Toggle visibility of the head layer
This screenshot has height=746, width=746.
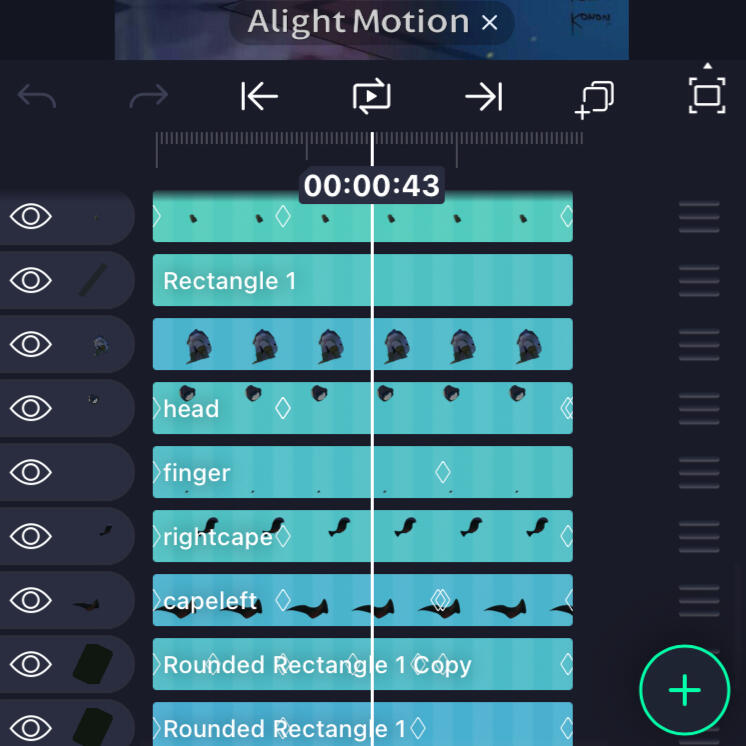click(x=31, y=408)
